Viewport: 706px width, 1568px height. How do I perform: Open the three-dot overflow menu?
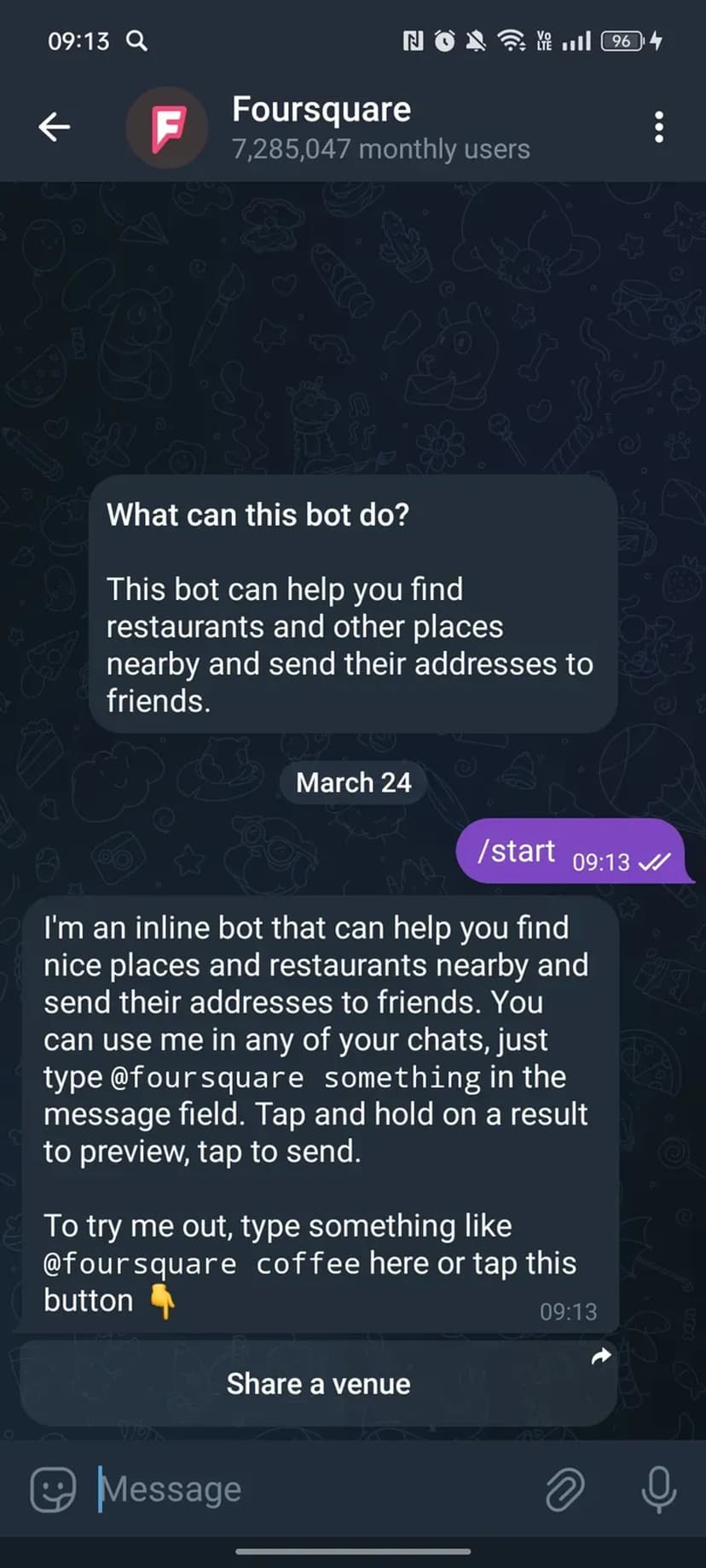pyautogui.click(x=658, y=127)
